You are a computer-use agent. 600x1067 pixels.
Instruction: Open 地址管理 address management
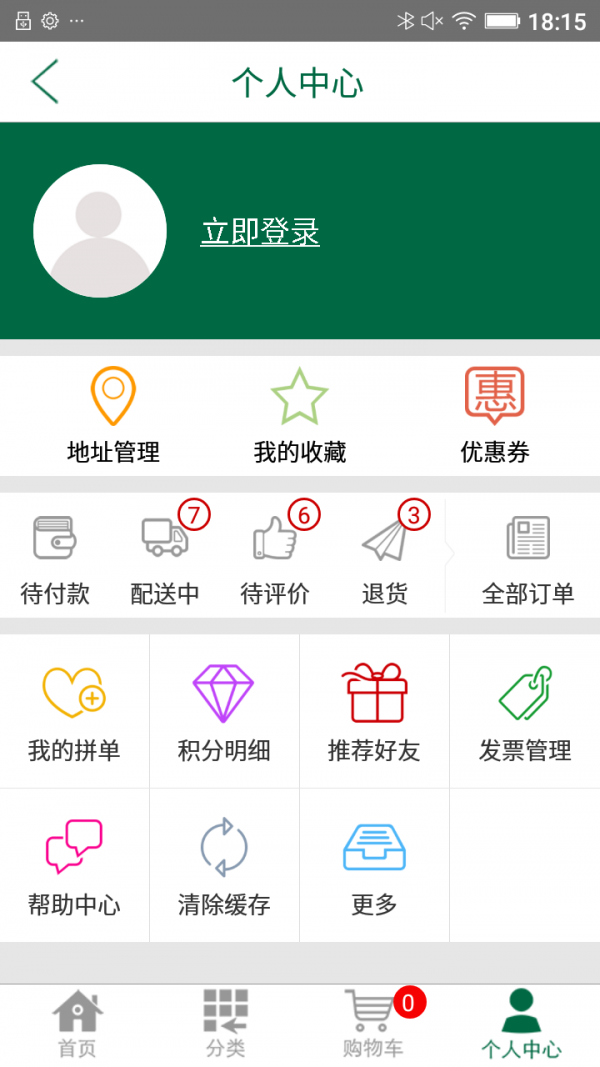coord(113,416)
